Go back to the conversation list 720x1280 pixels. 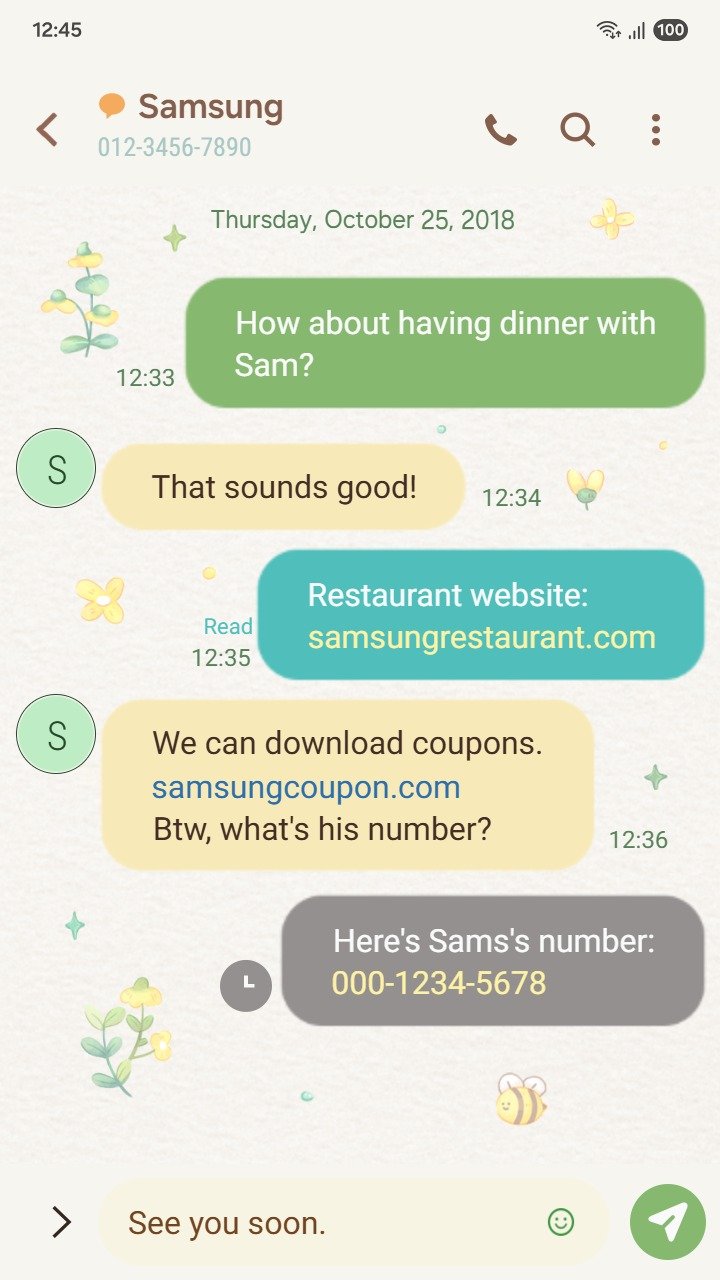pyautogui.click(x=47, y=129)
